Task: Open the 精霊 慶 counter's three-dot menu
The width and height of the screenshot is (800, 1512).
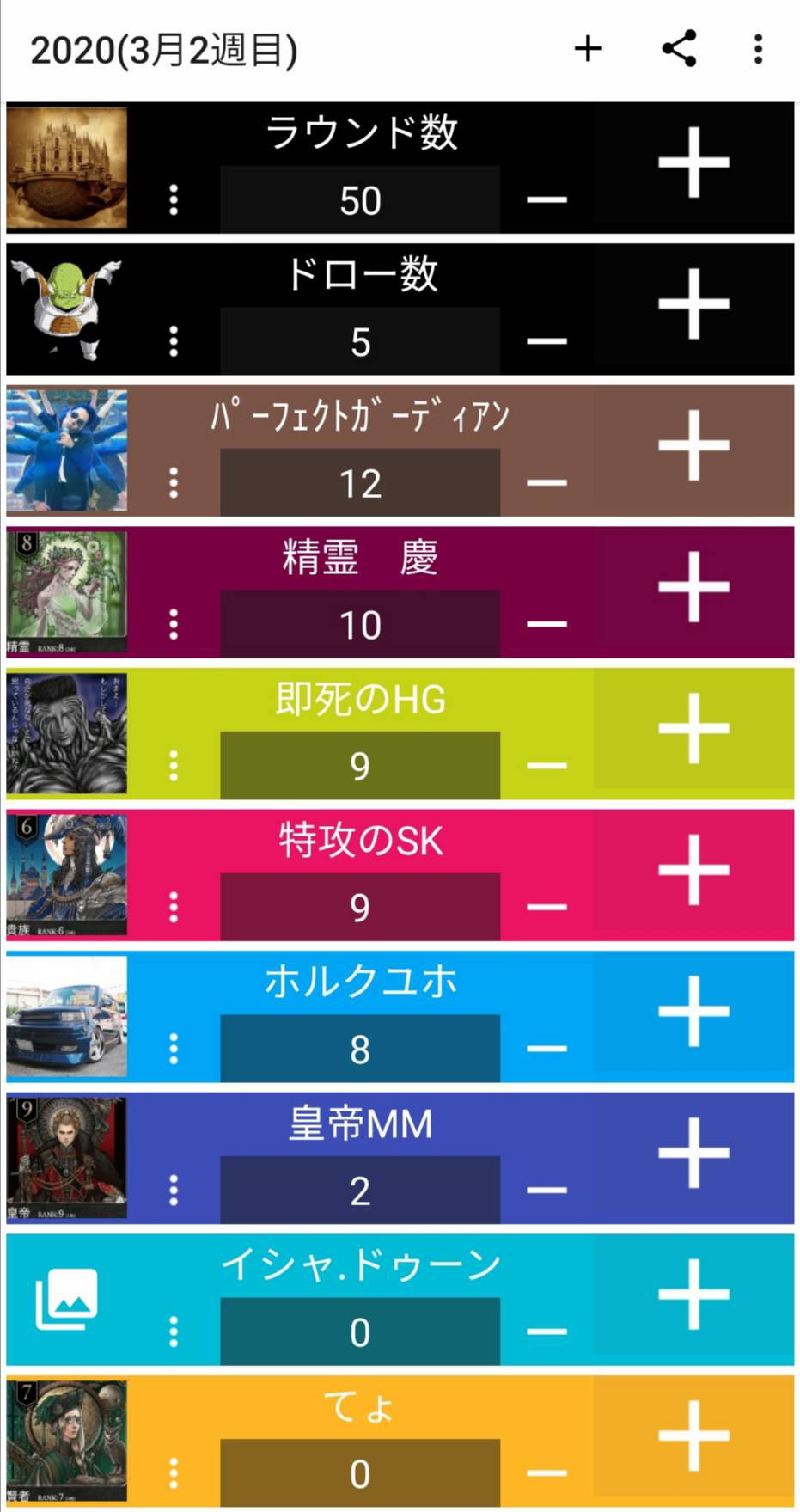Action: pyautogui.click(x=174, y=624)
